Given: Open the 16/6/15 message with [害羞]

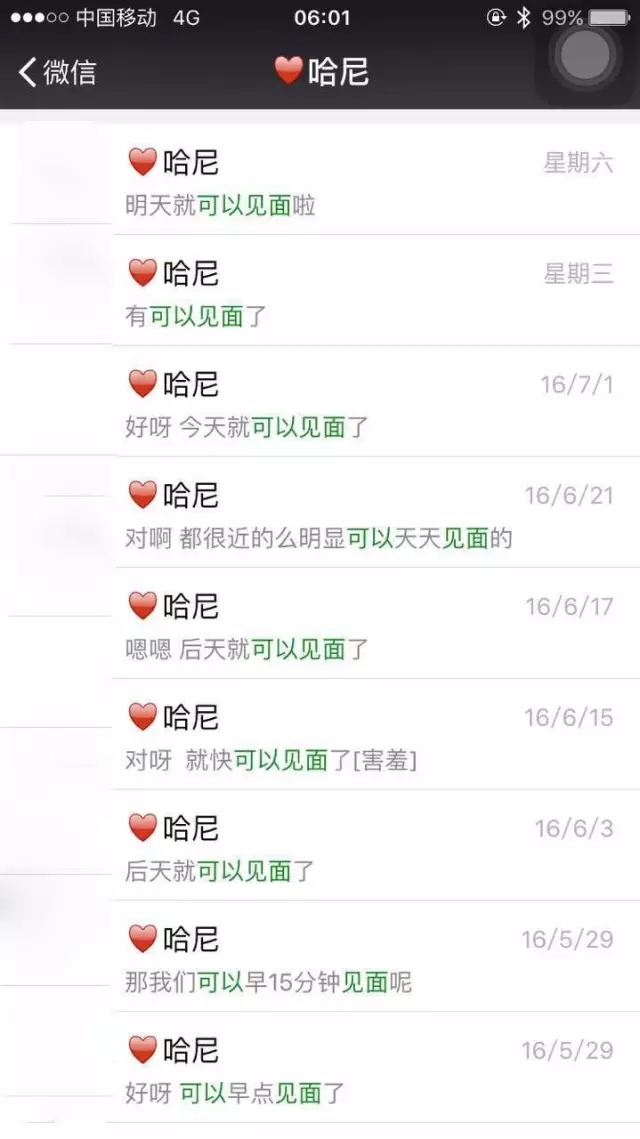Looking at the screenshot, I should pos(370,737).
